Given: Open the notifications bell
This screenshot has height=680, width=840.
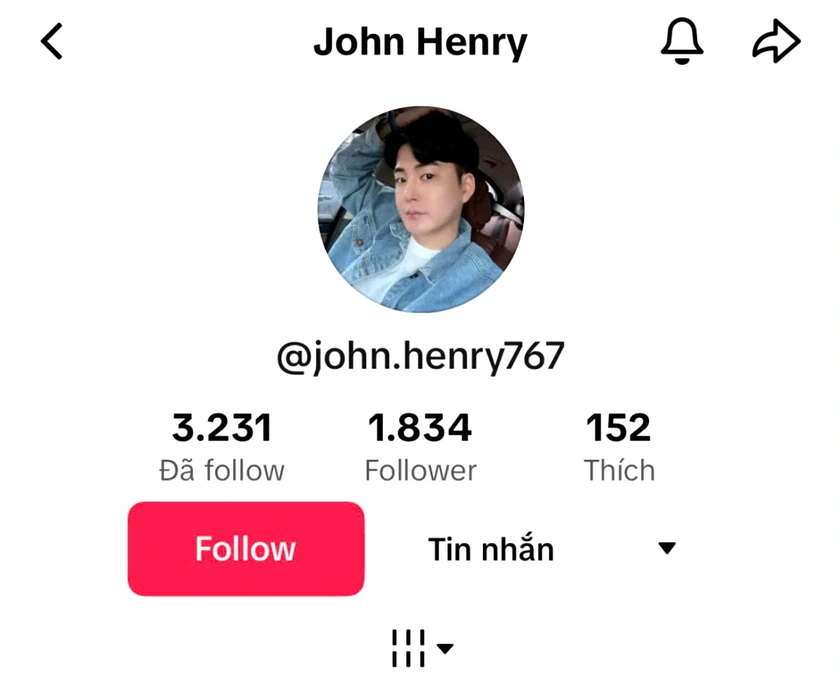Looking at the screenshot, I should [x=683, y=42].
